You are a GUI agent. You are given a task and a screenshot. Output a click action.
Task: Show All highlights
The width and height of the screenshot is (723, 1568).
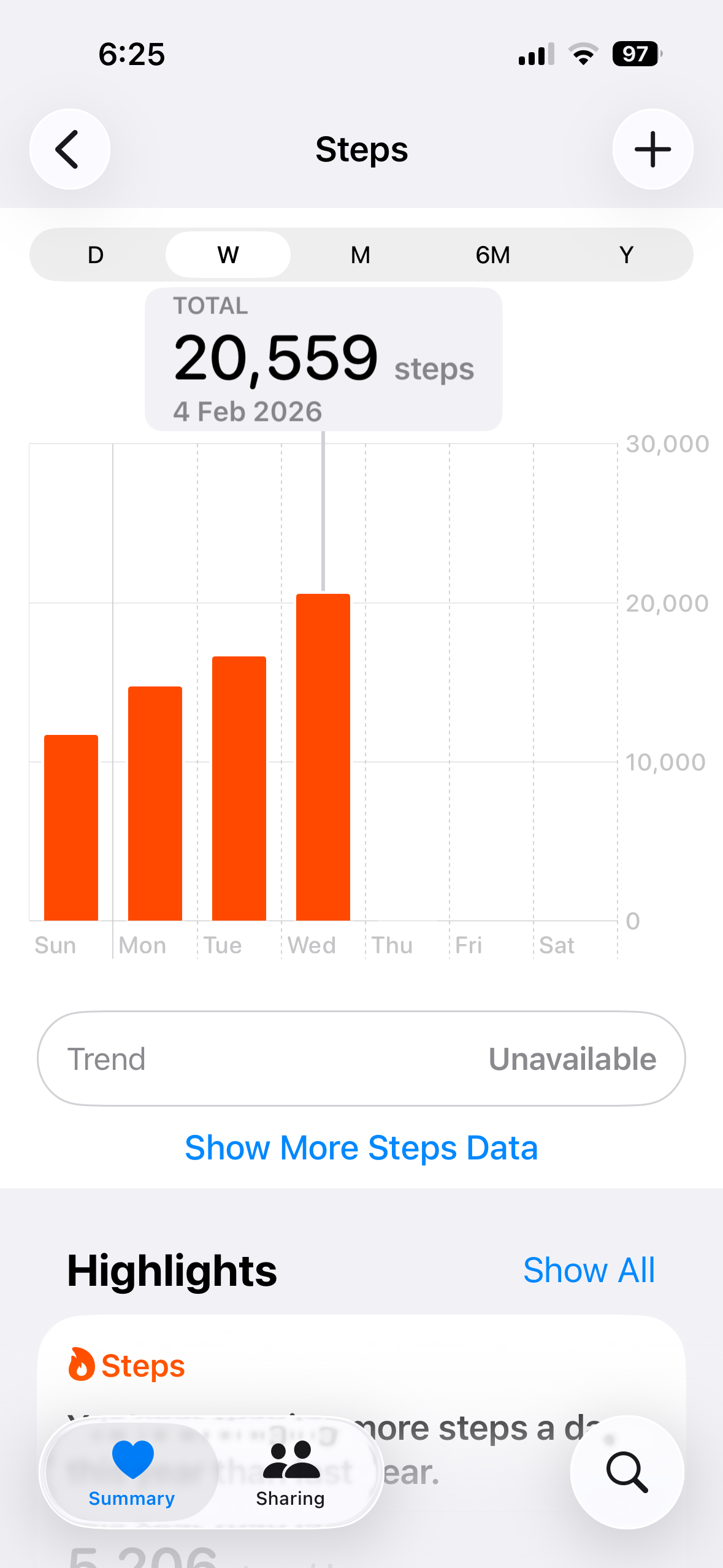[x=589, y=1270]
